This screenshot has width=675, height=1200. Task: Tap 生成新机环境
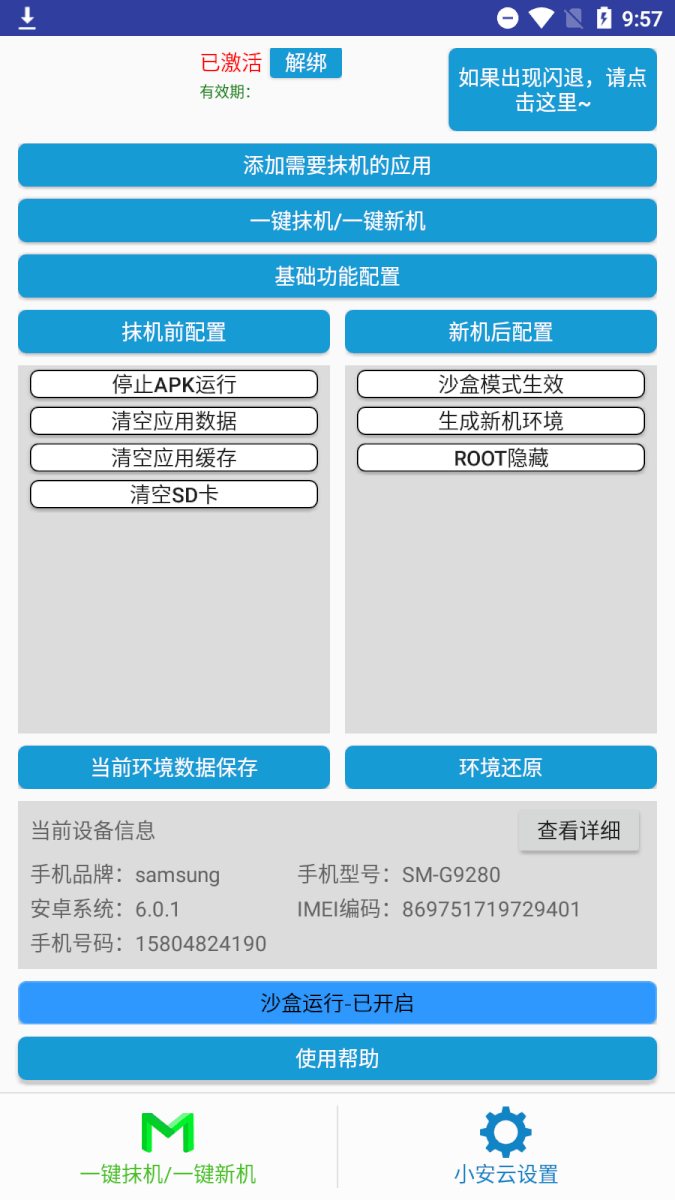pyautogui.click(x=501, y=421)
